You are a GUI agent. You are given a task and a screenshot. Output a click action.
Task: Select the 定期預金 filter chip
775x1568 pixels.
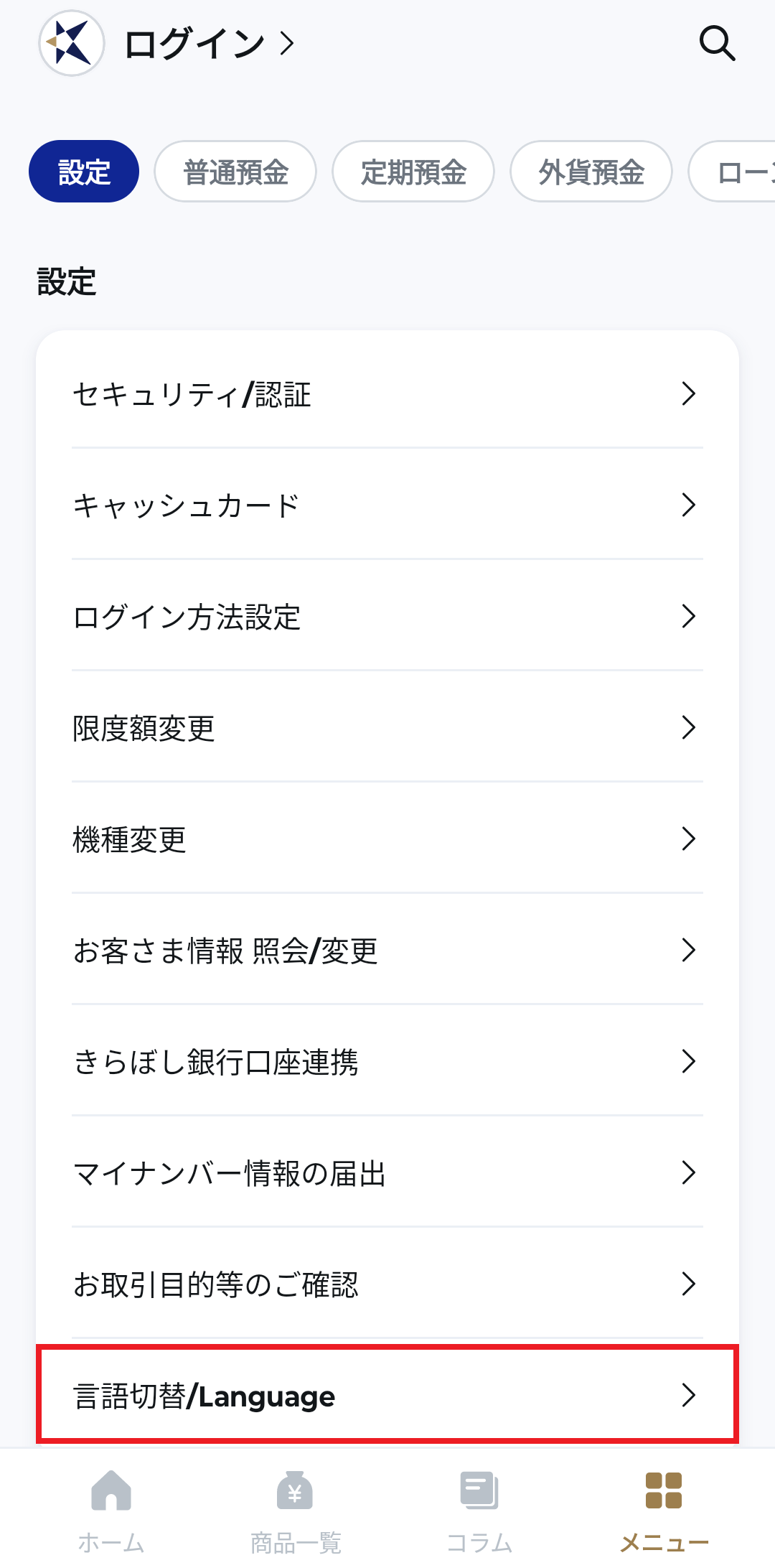click(413, 171)
